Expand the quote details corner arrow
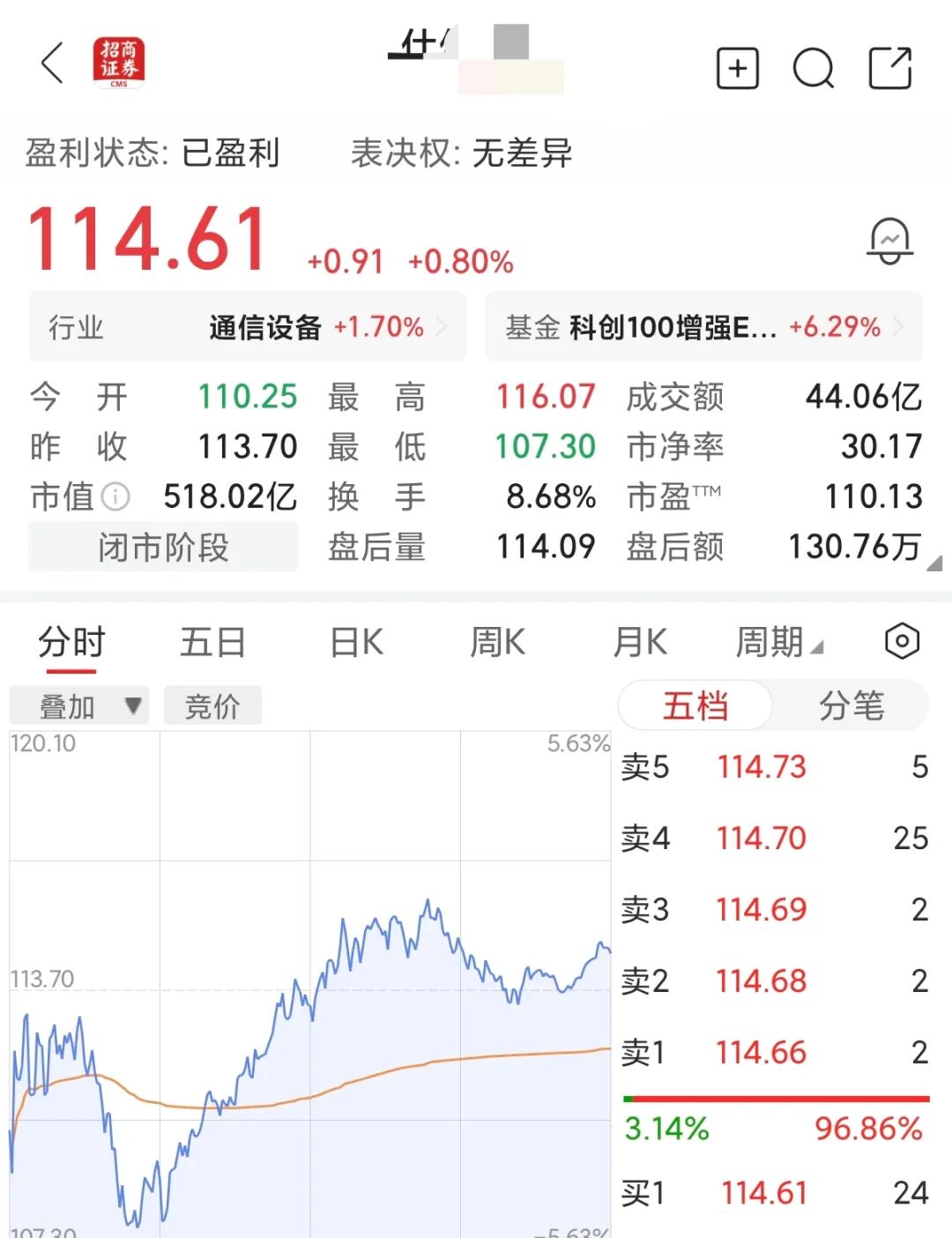 point(934,563)
